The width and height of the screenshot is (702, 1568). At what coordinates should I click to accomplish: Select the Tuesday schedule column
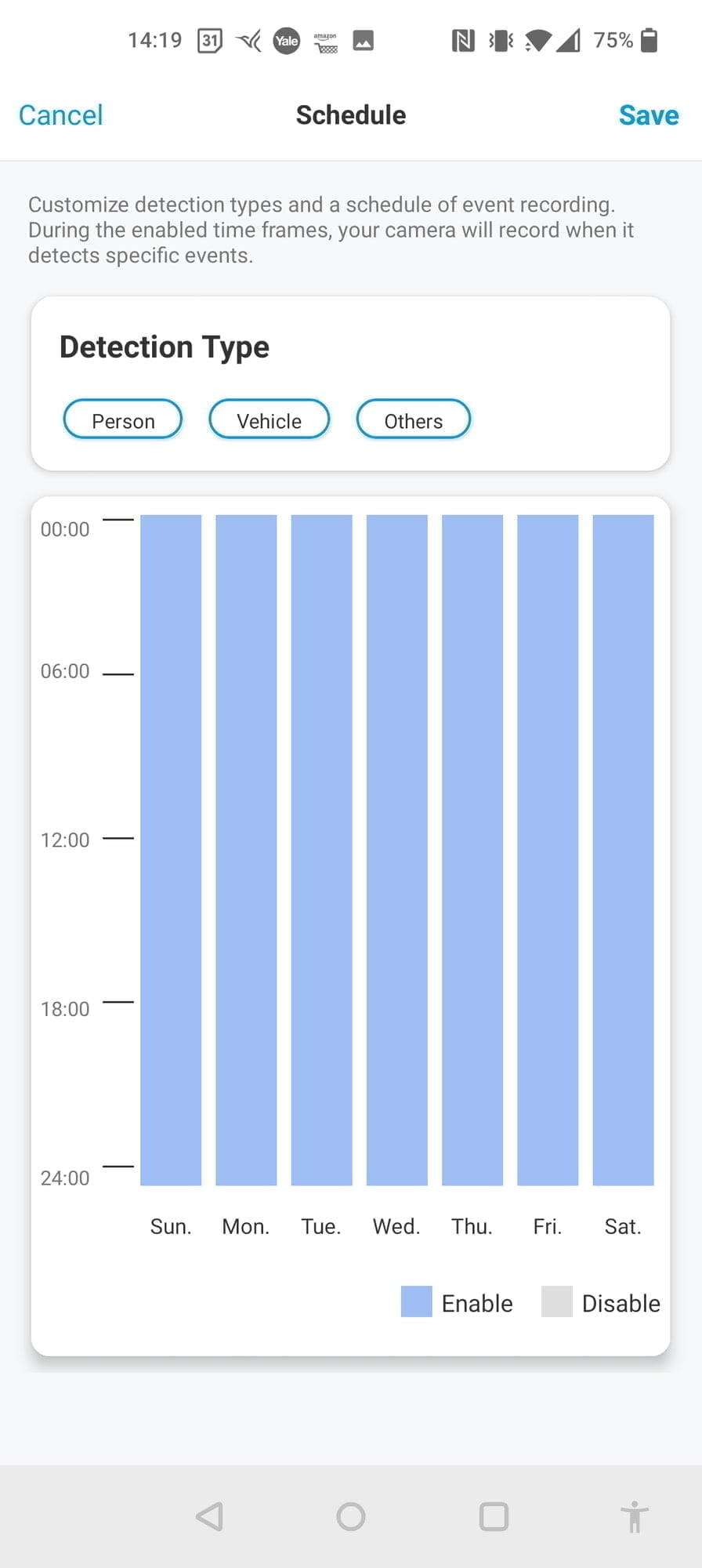point(321,849)
